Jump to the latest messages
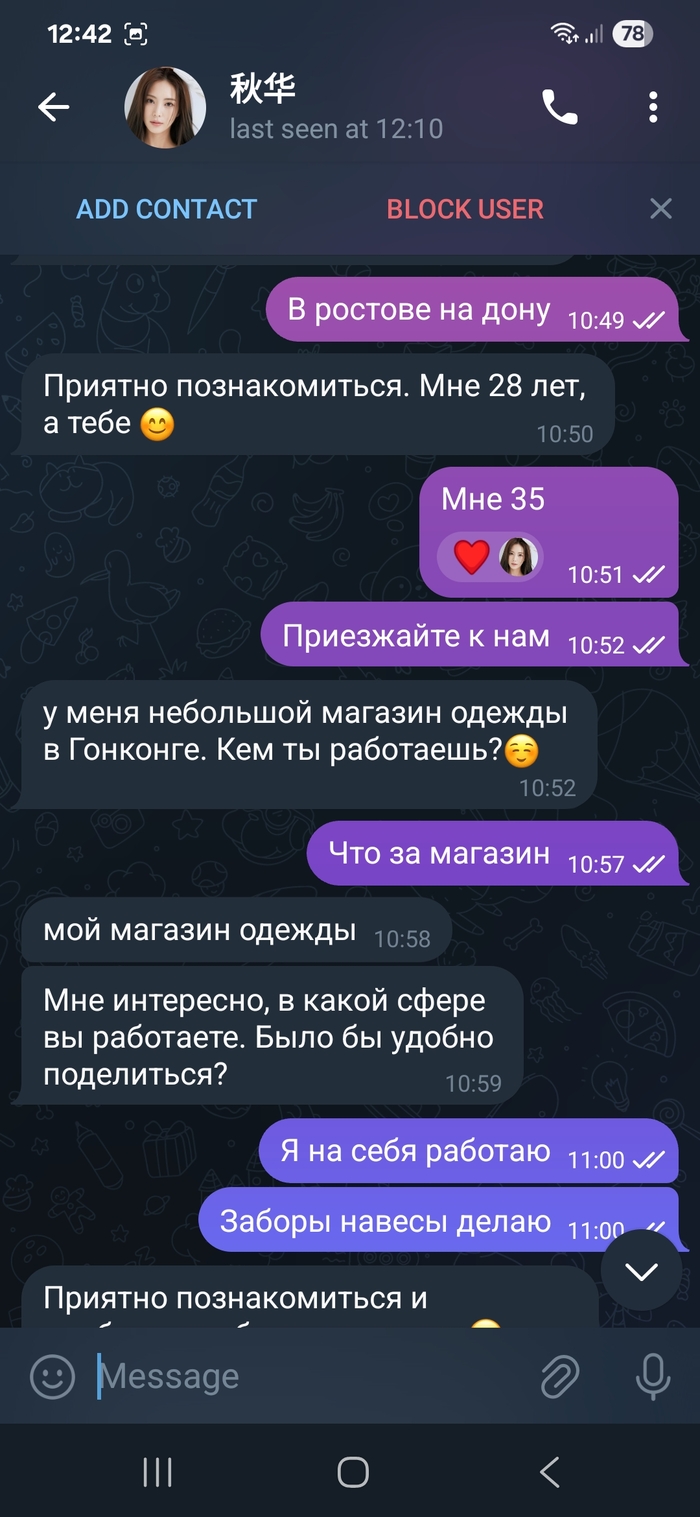 641,1270
